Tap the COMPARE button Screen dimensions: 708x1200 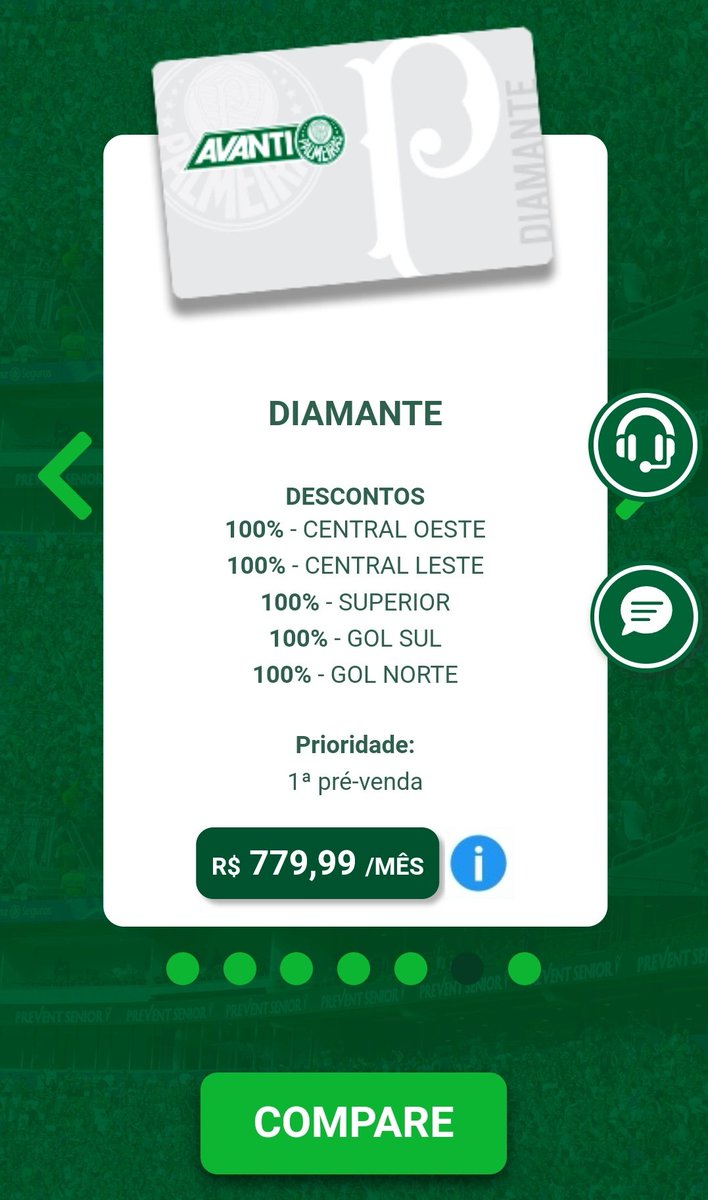353,1122
